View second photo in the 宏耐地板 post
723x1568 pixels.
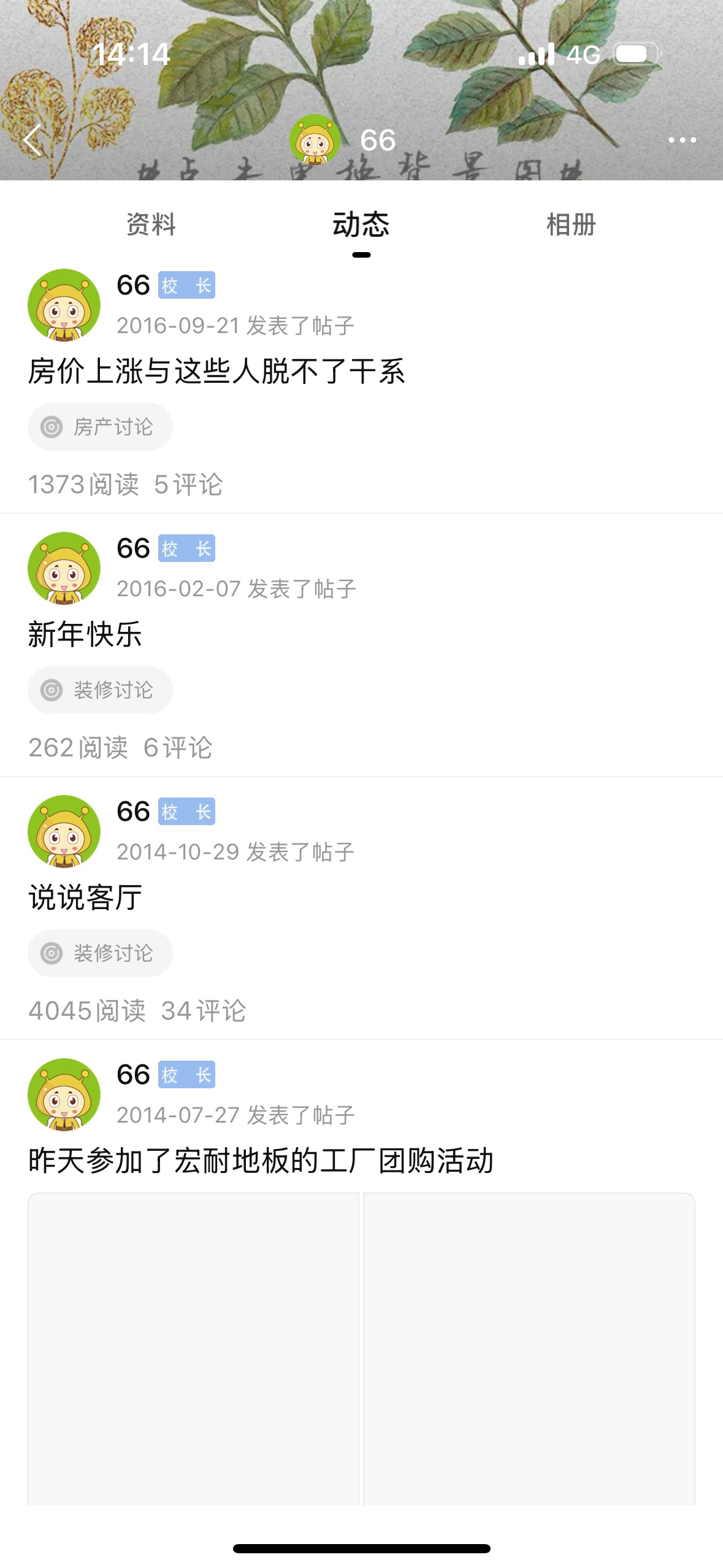tap(529, 1348)
